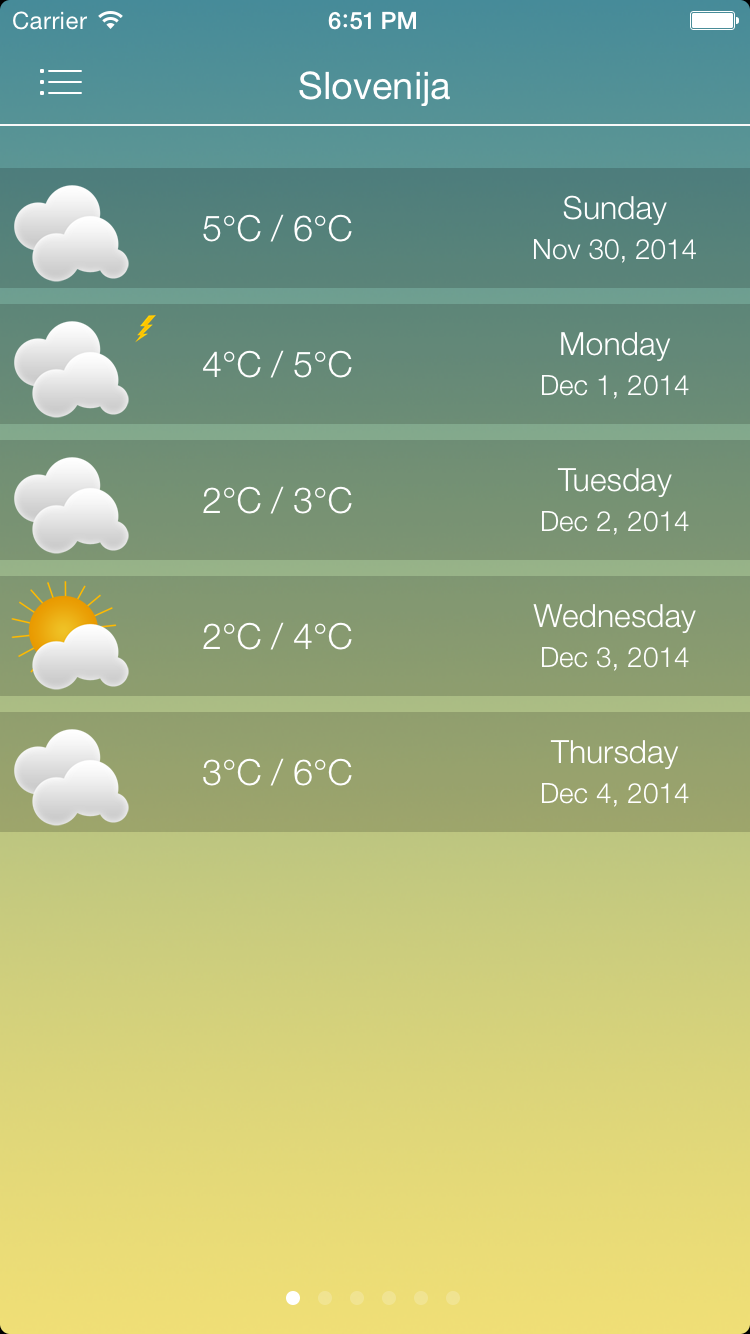This screenshot has height=1334, width=750.
Task: Select the Monday Dec 1 forecast
Action: tap(375, 365)
